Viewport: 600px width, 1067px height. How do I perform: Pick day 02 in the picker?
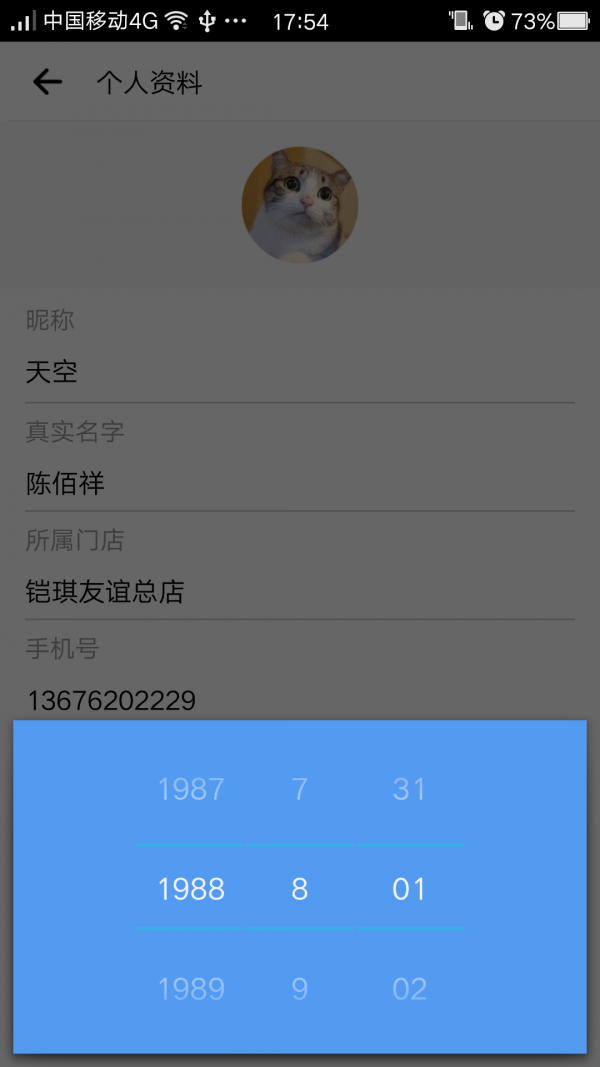click(x=409, y=989)
